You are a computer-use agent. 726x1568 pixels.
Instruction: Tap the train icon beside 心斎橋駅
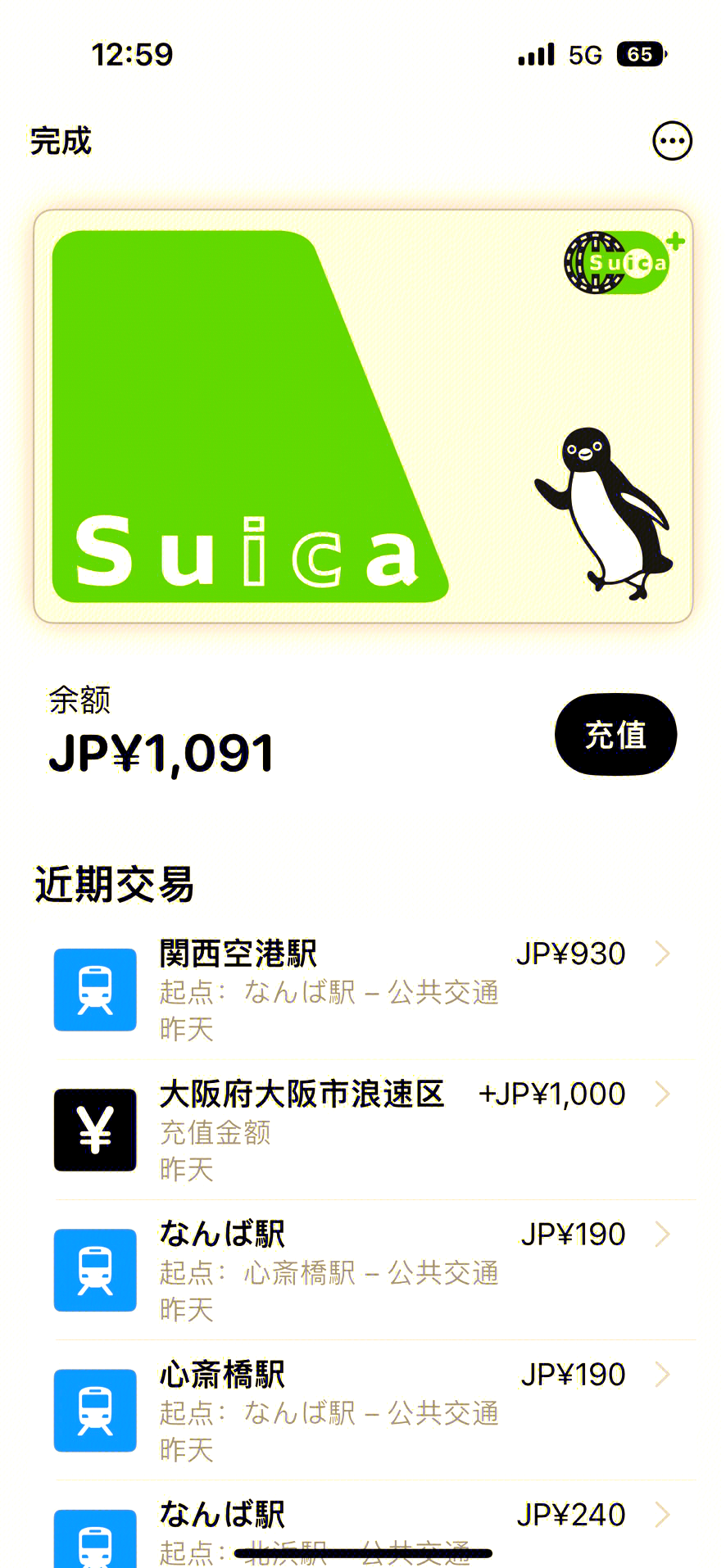point(94,1411)
